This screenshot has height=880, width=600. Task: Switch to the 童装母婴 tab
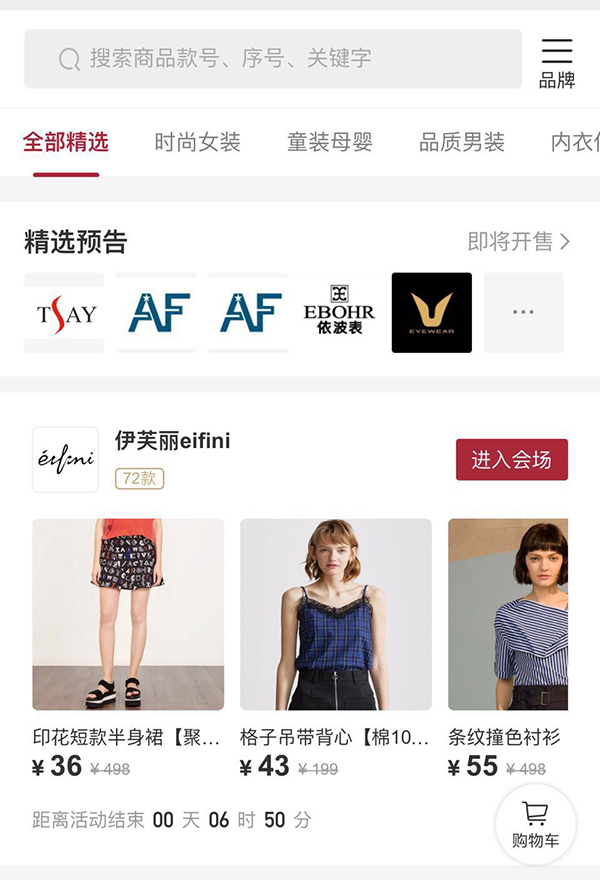click(x=330, y=142)
